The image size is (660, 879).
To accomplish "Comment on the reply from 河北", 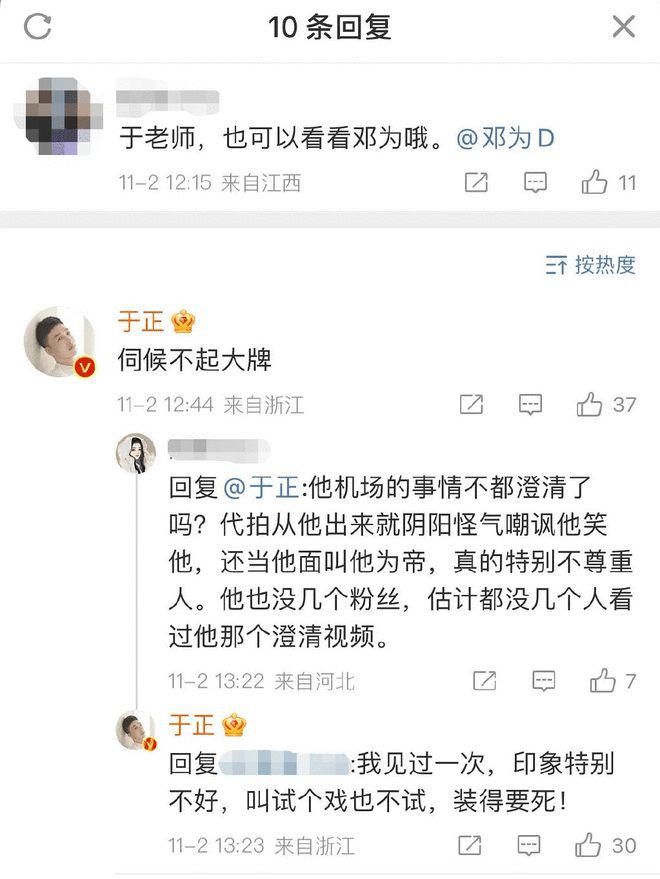I will click(543, 681).
